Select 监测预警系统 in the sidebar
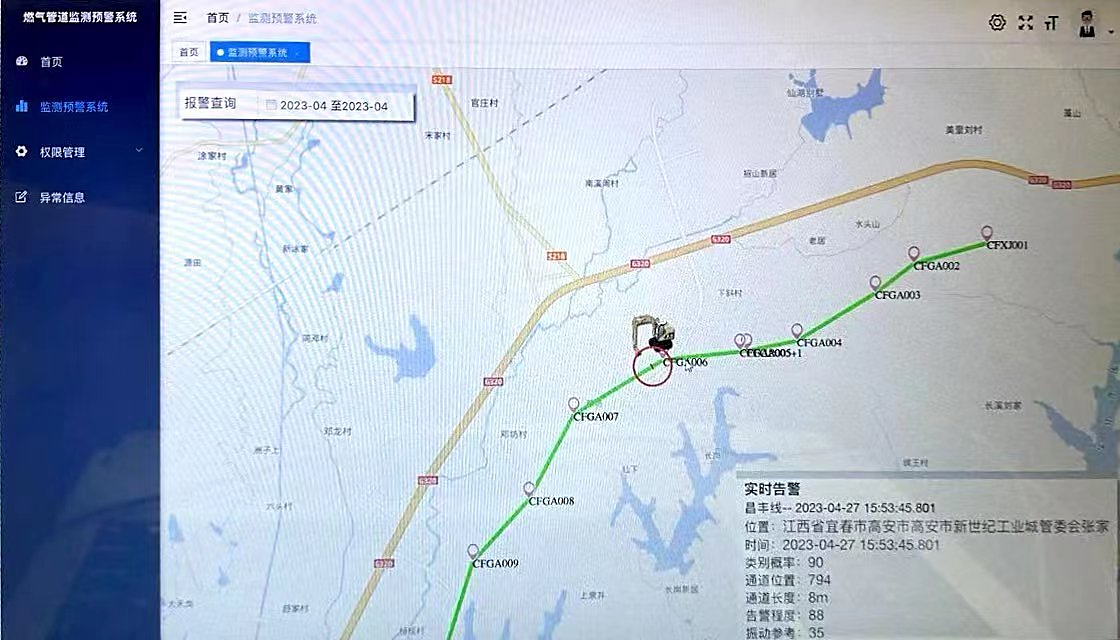 click(73, 107)
